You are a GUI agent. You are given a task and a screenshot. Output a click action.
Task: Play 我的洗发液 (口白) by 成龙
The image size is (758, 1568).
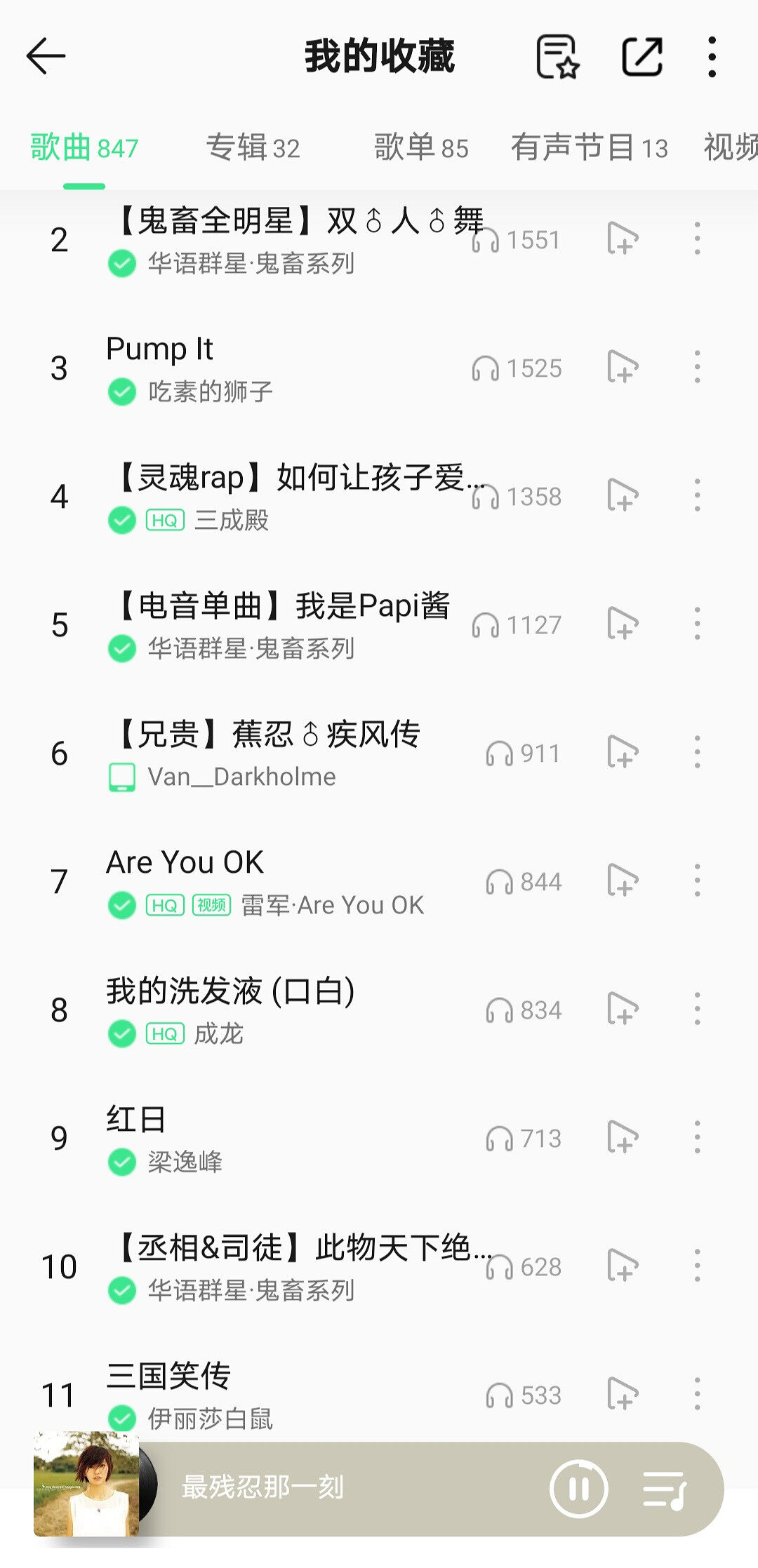281,1010
